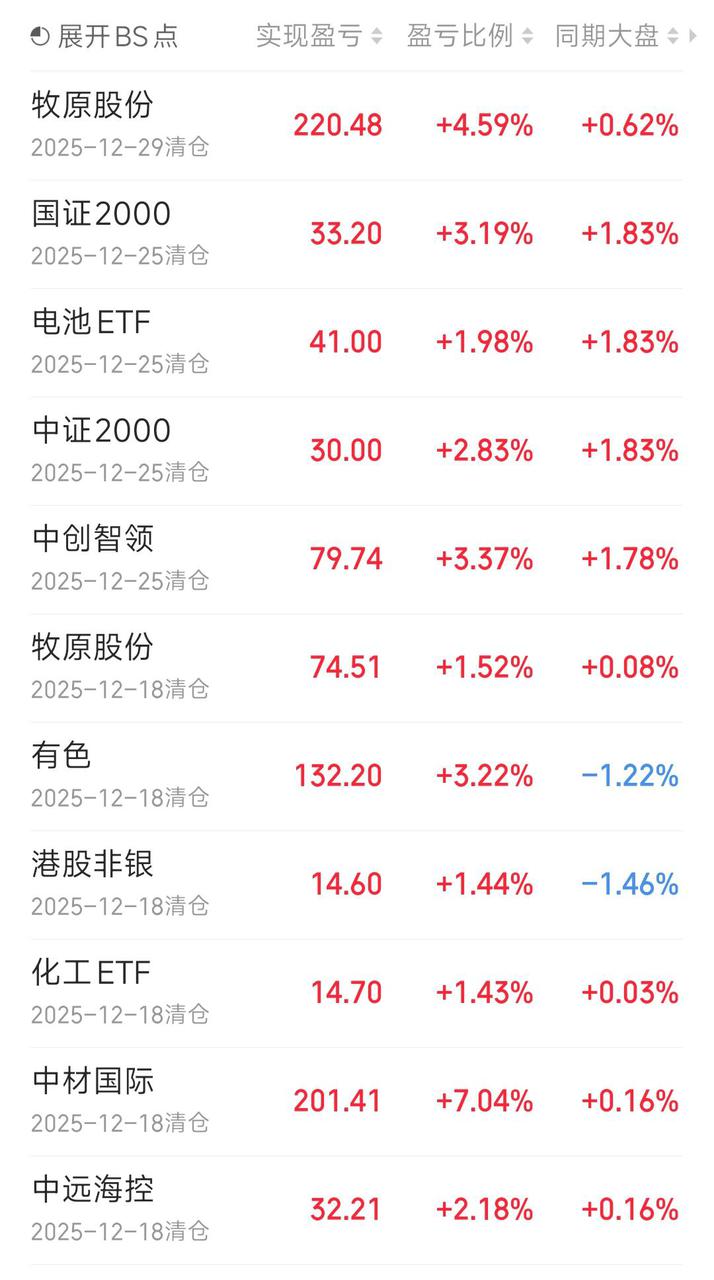The height and width of the screenshot is (1280, 714).
Task: Toggle the 展开BS点 option
Action: tap(104, 37)
